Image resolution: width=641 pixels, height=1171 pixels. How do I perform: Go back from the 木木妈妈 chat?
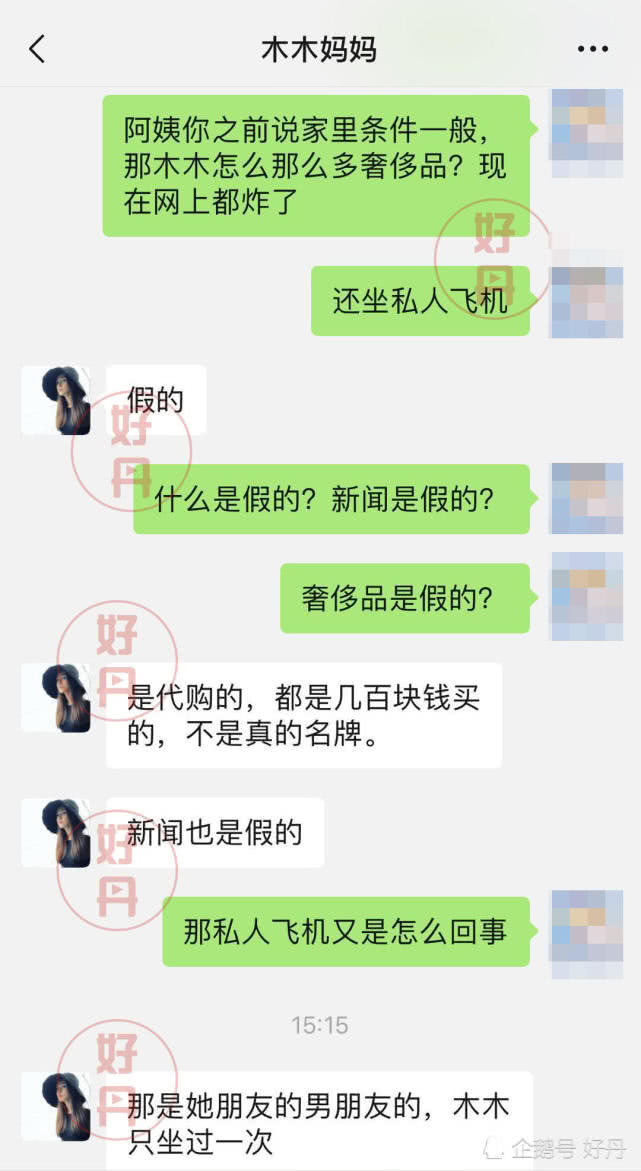(37, 49)
